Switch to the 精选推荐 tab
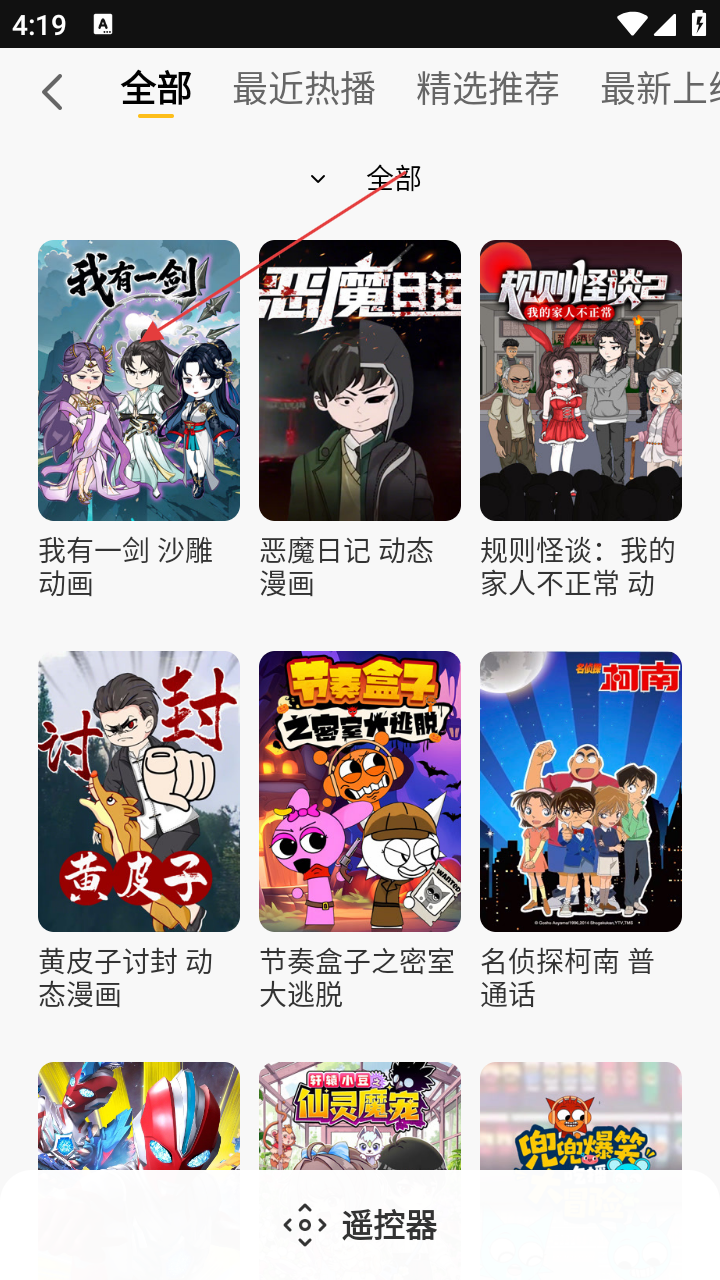 coord(487,90)
